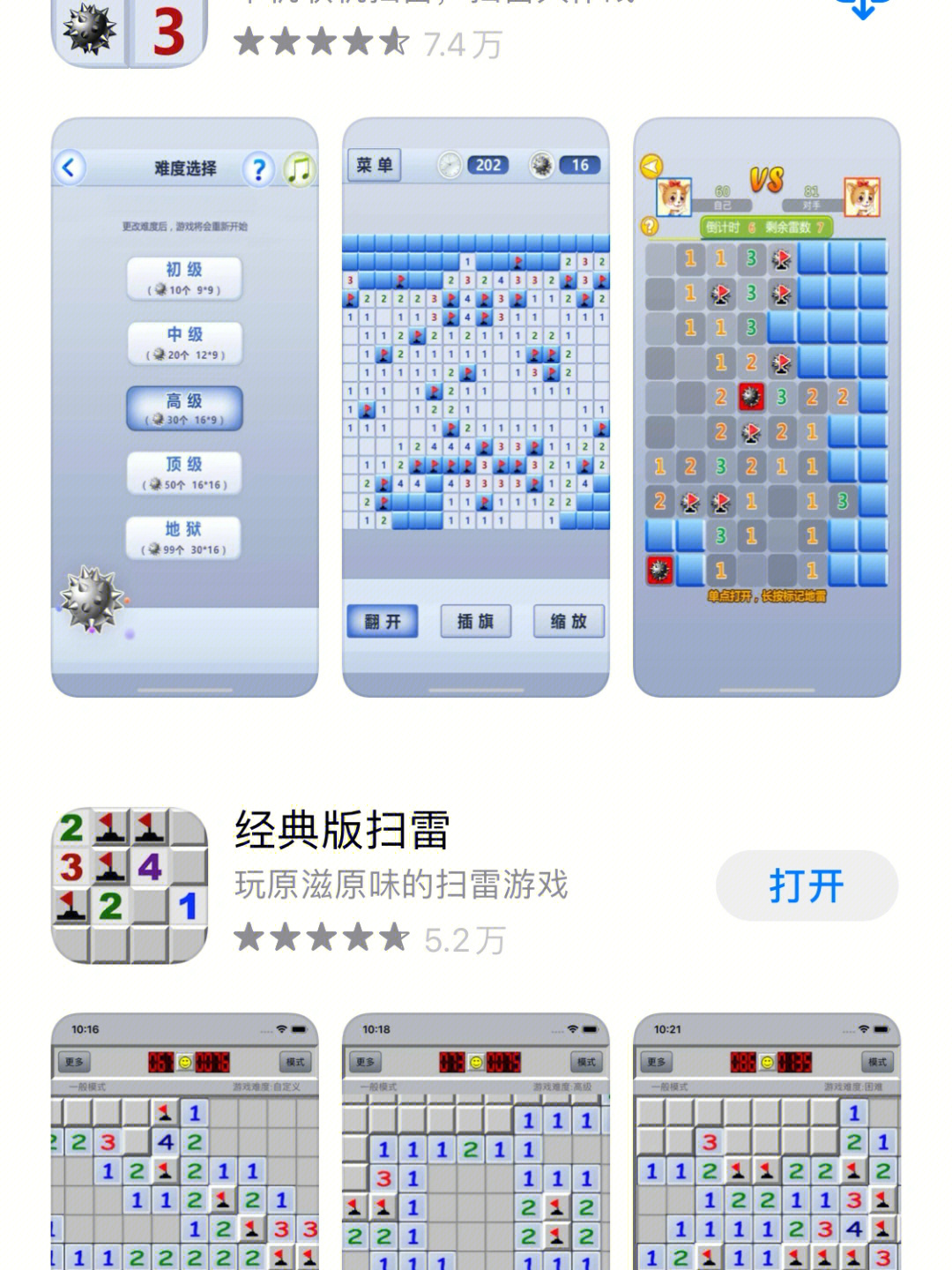Open 经典版扫雷 screenshot timed 10:21

click(767, 1142)
